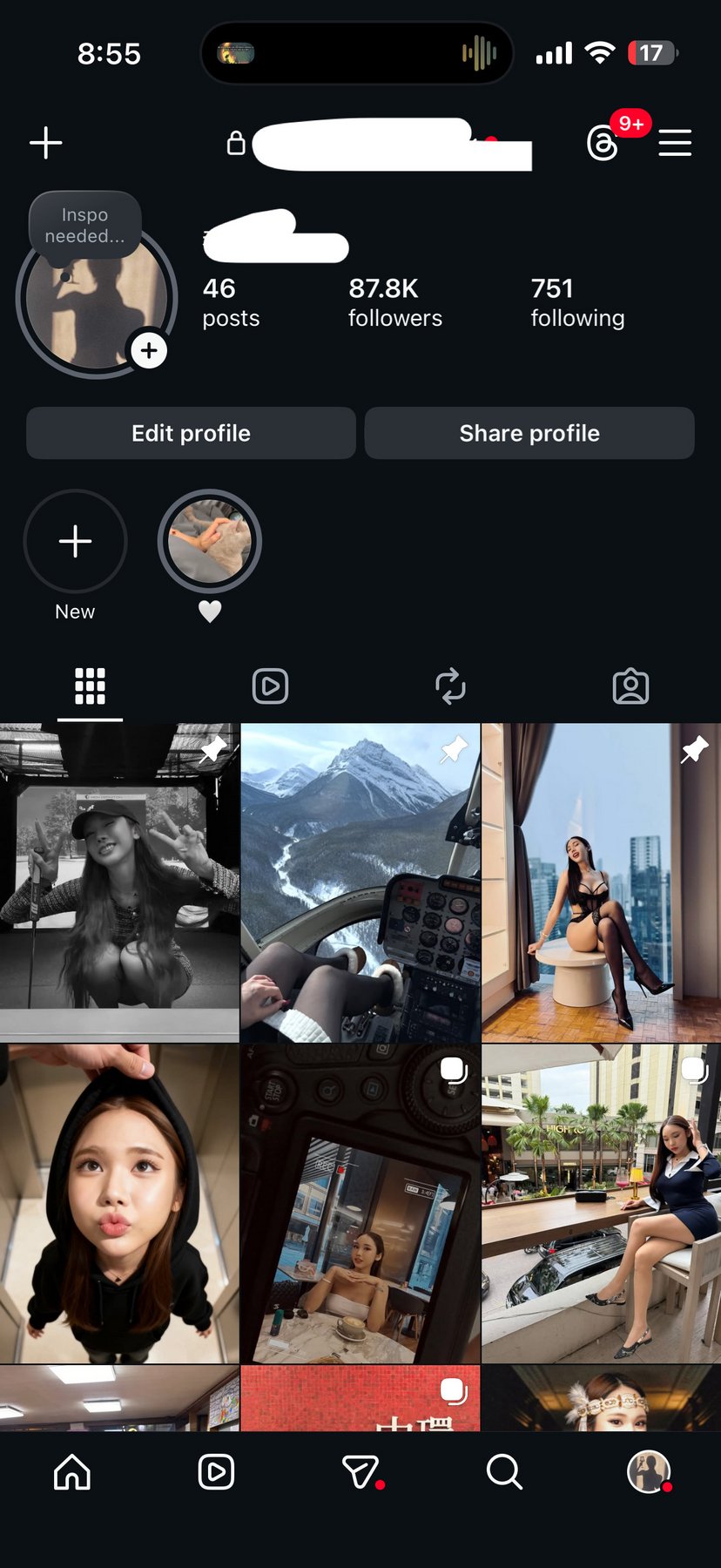Screen dimensions: 721x1568
Task: Add to story from profile picture plus
Action: point(149,350)
